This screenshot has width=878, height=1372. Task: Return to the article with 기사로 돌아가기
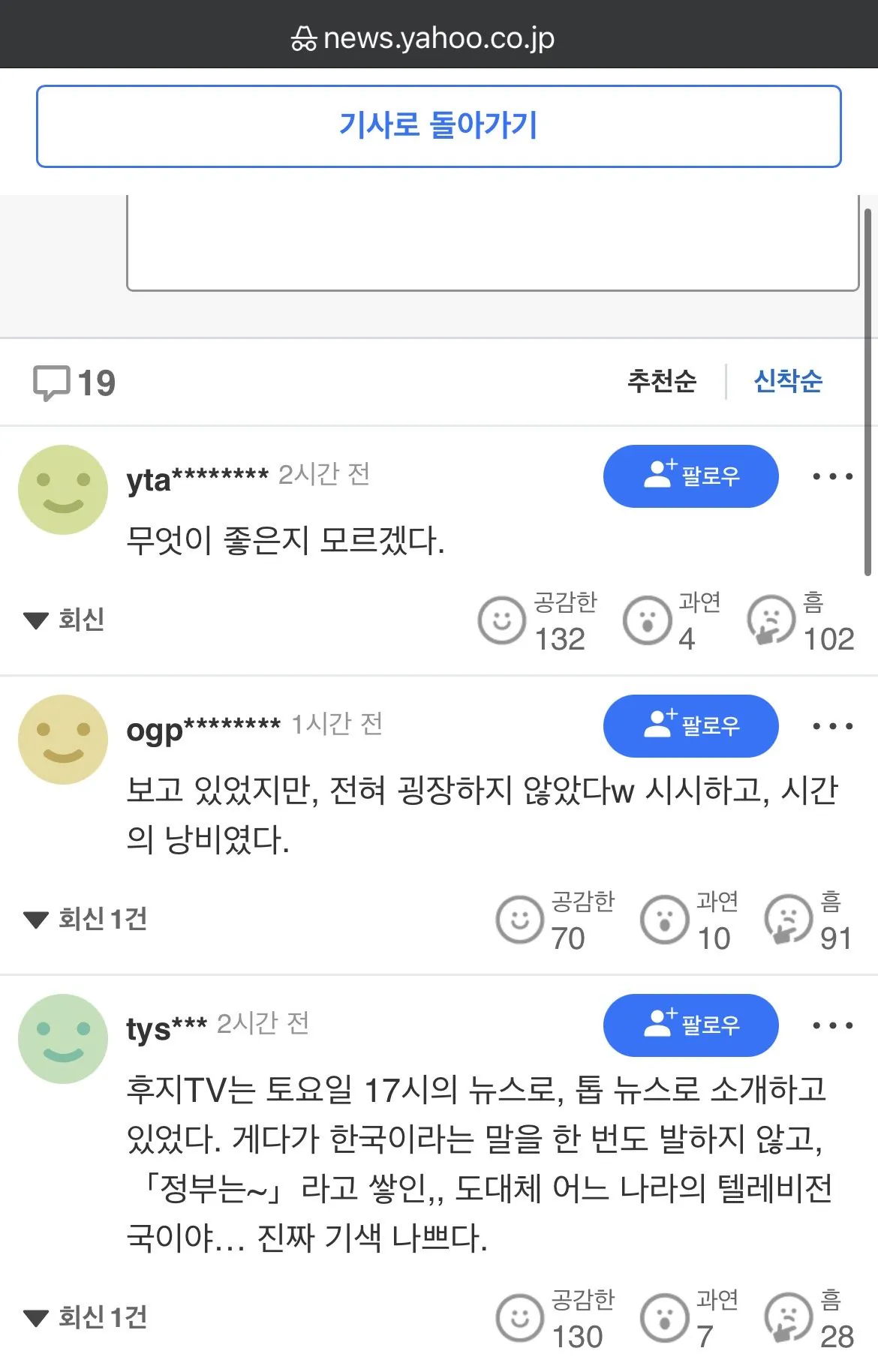[439, 126]
